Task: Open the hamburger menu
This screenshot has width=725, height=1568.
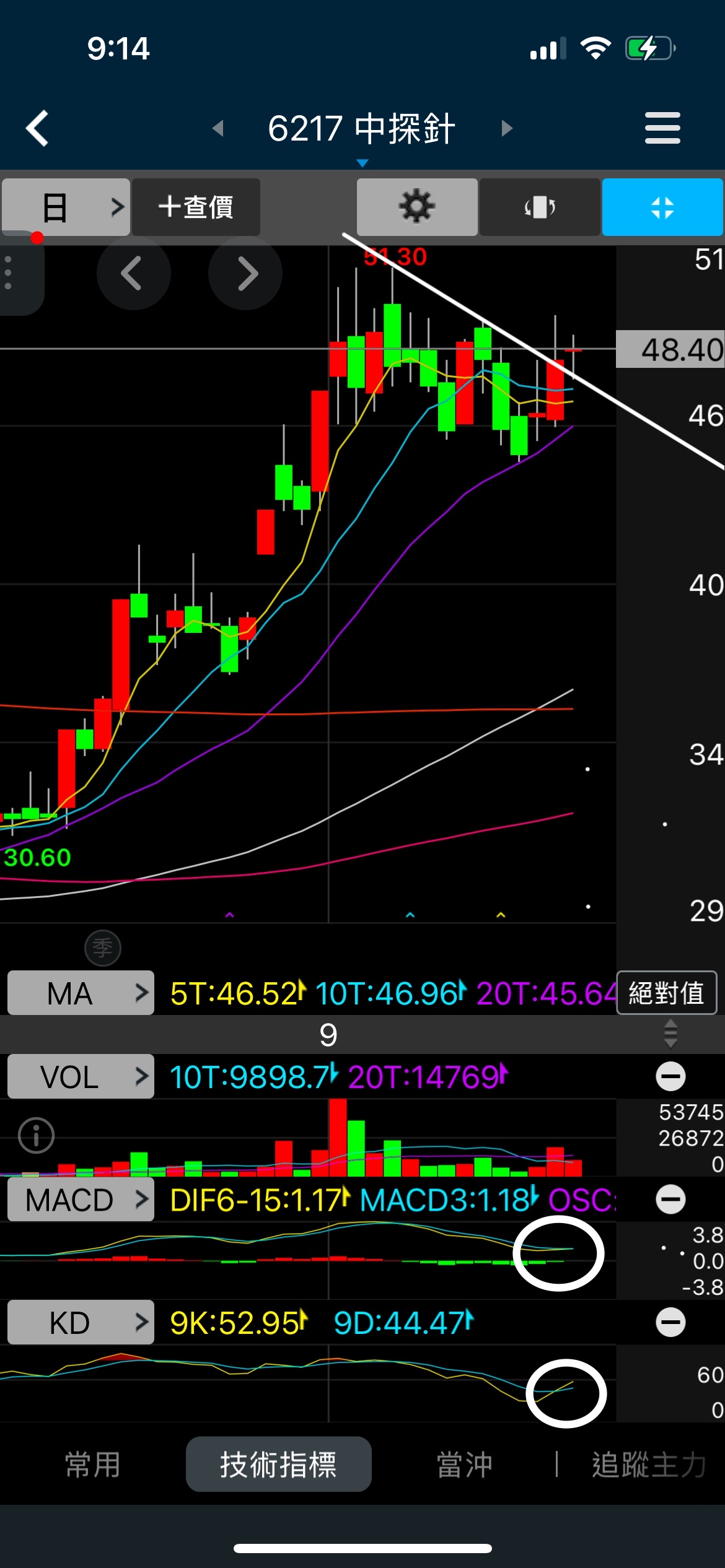Action: 662,128
